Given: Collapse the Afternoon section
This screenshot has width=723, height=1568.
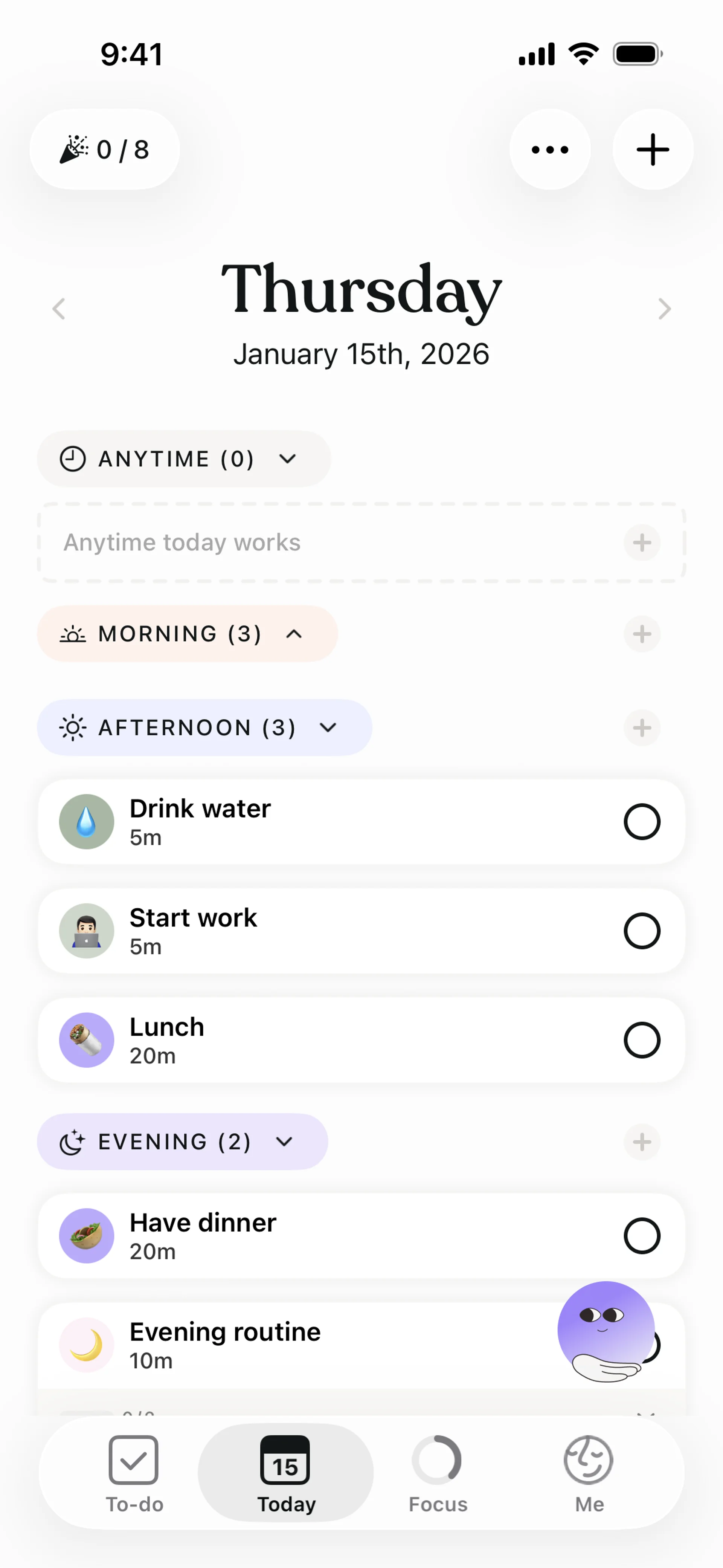Looking at the screenshot, I should click(204, 727).
